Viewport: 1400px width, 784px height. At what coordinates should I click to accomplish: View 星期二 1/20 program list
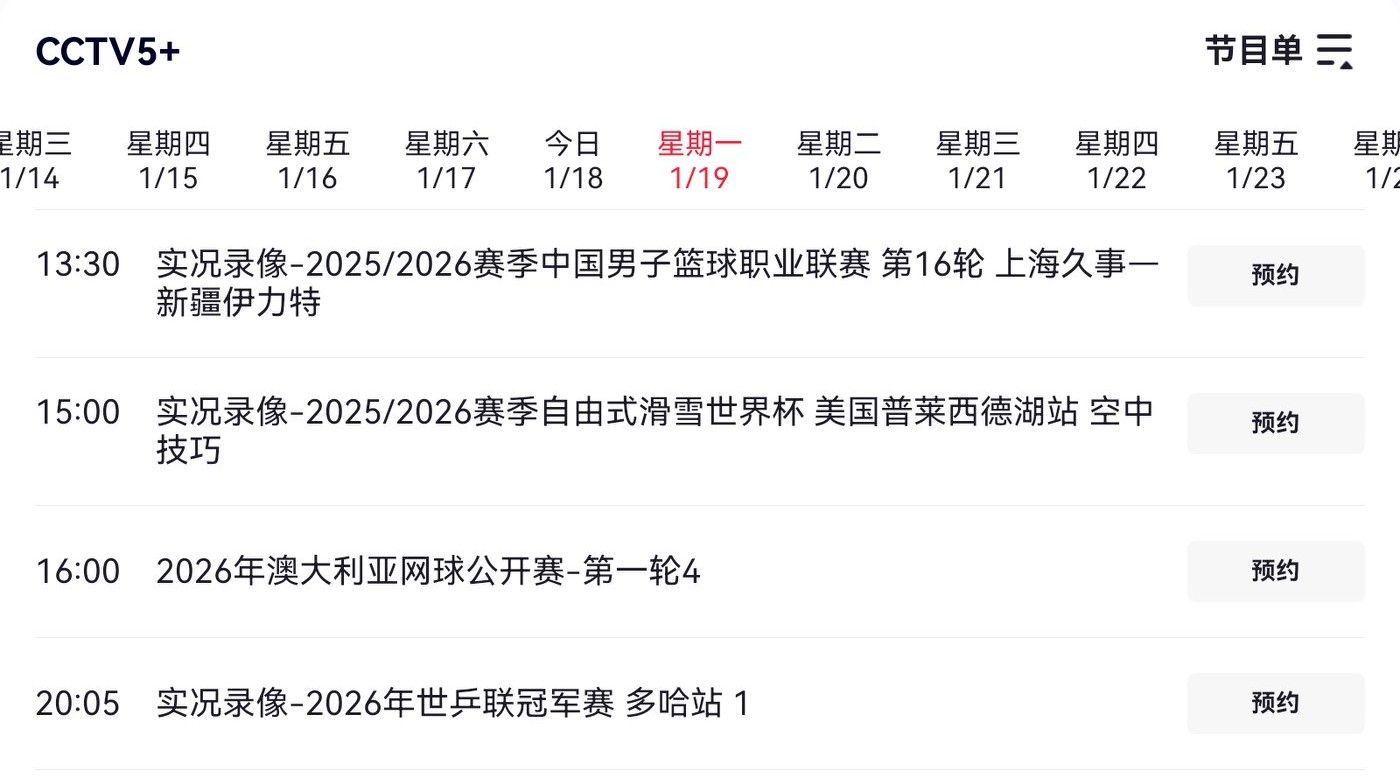[838, 161]
